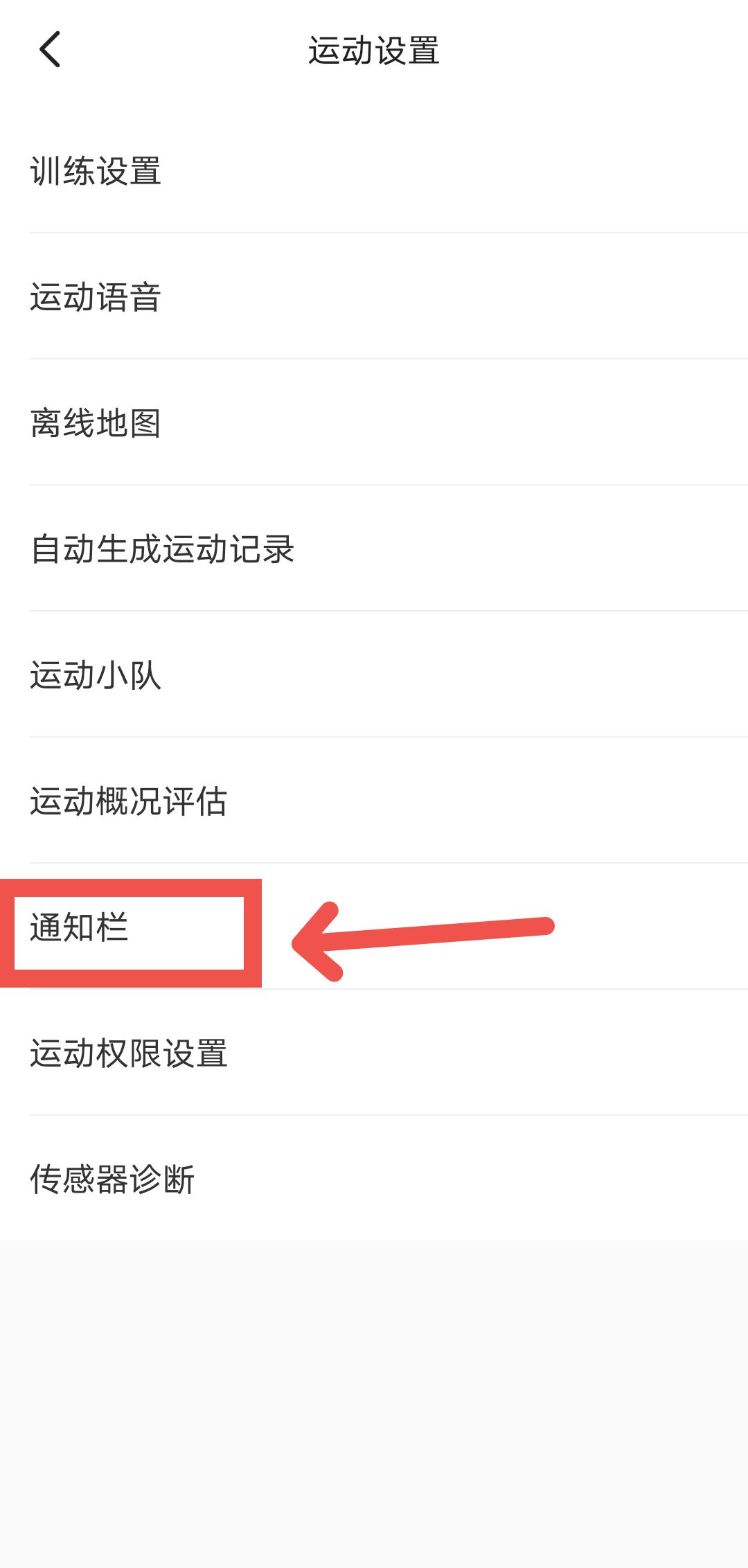Open 运动权限设置
The height and width of the screenshot is (1568, 748).
[x=129, y=1053]
